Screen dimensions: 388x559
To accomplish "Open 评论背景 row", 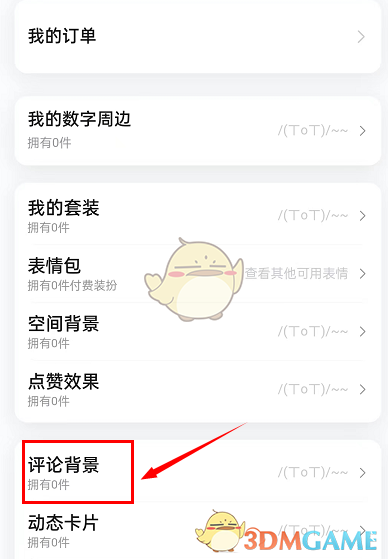I will click(198, 472).
